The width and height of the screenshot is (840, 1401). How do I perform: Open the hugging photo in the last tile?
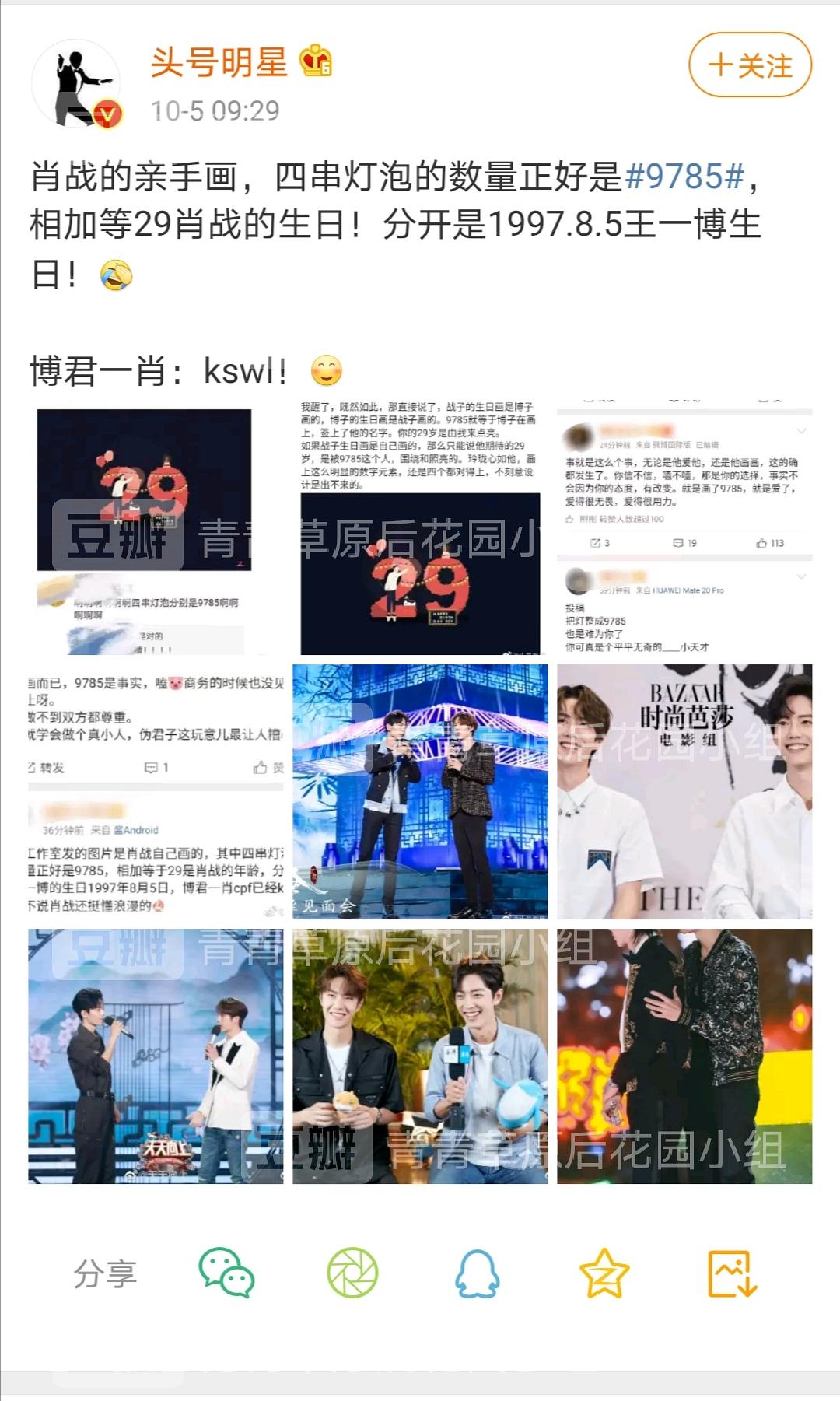[684, 1056]
